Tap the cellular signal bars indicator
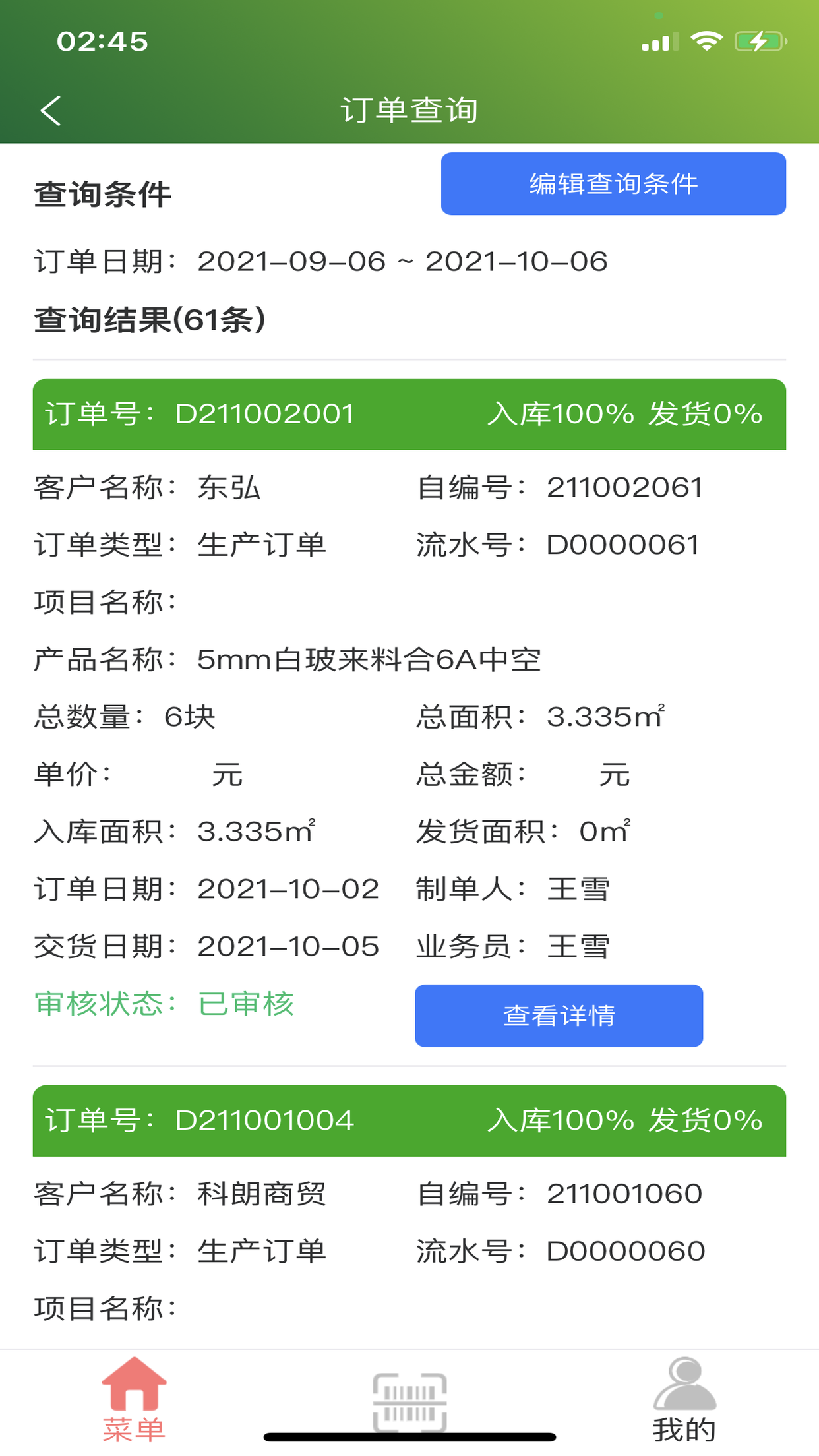The image size is (819, 1456). (661, 42)
